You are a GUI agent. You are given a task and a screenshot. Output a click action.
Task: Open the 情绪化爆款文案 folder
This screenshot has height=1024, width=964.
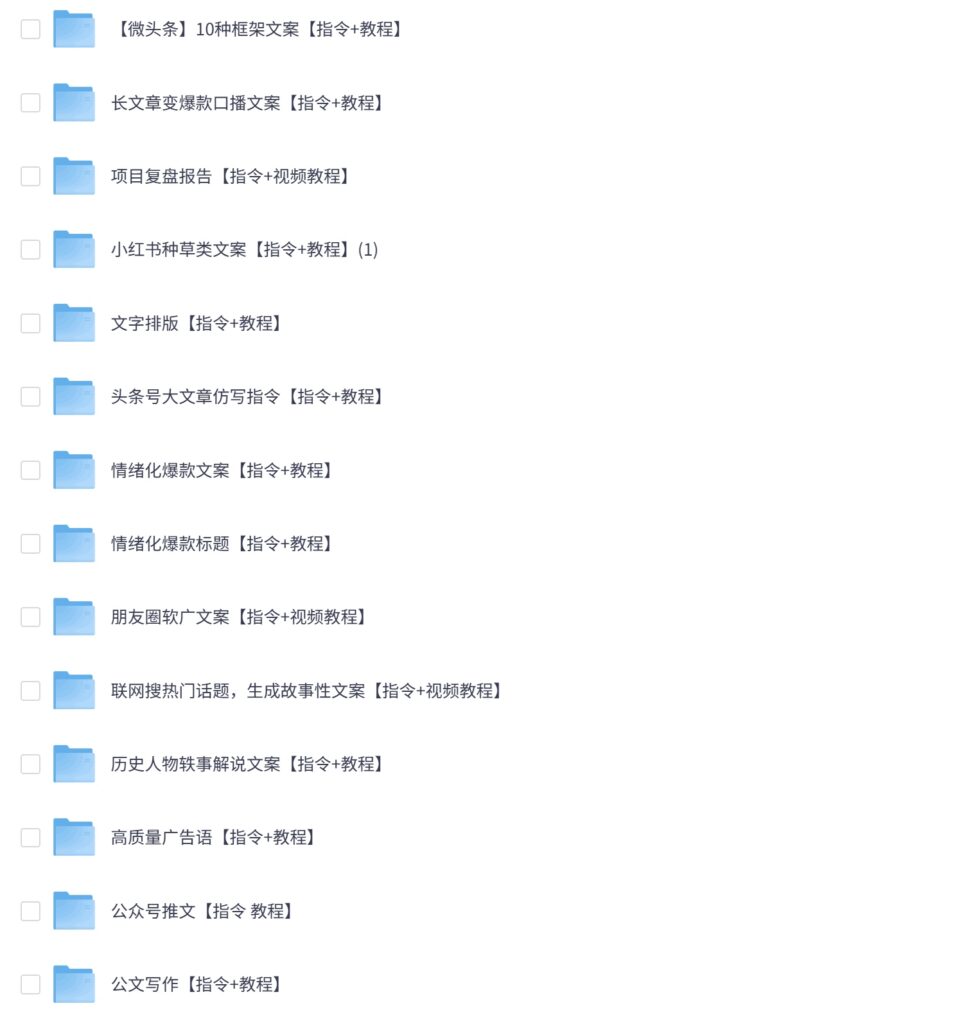[x=221, y=470]
